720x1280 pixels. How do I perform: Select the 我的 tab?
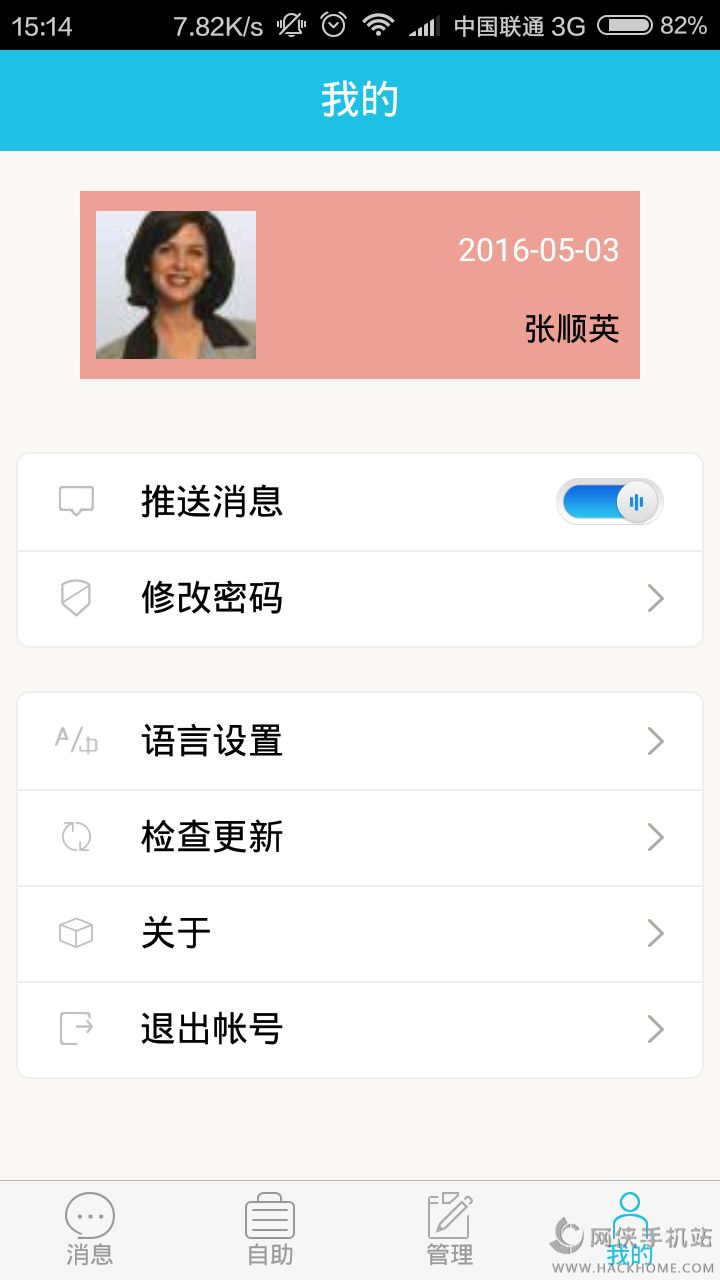coord(630,1229)
